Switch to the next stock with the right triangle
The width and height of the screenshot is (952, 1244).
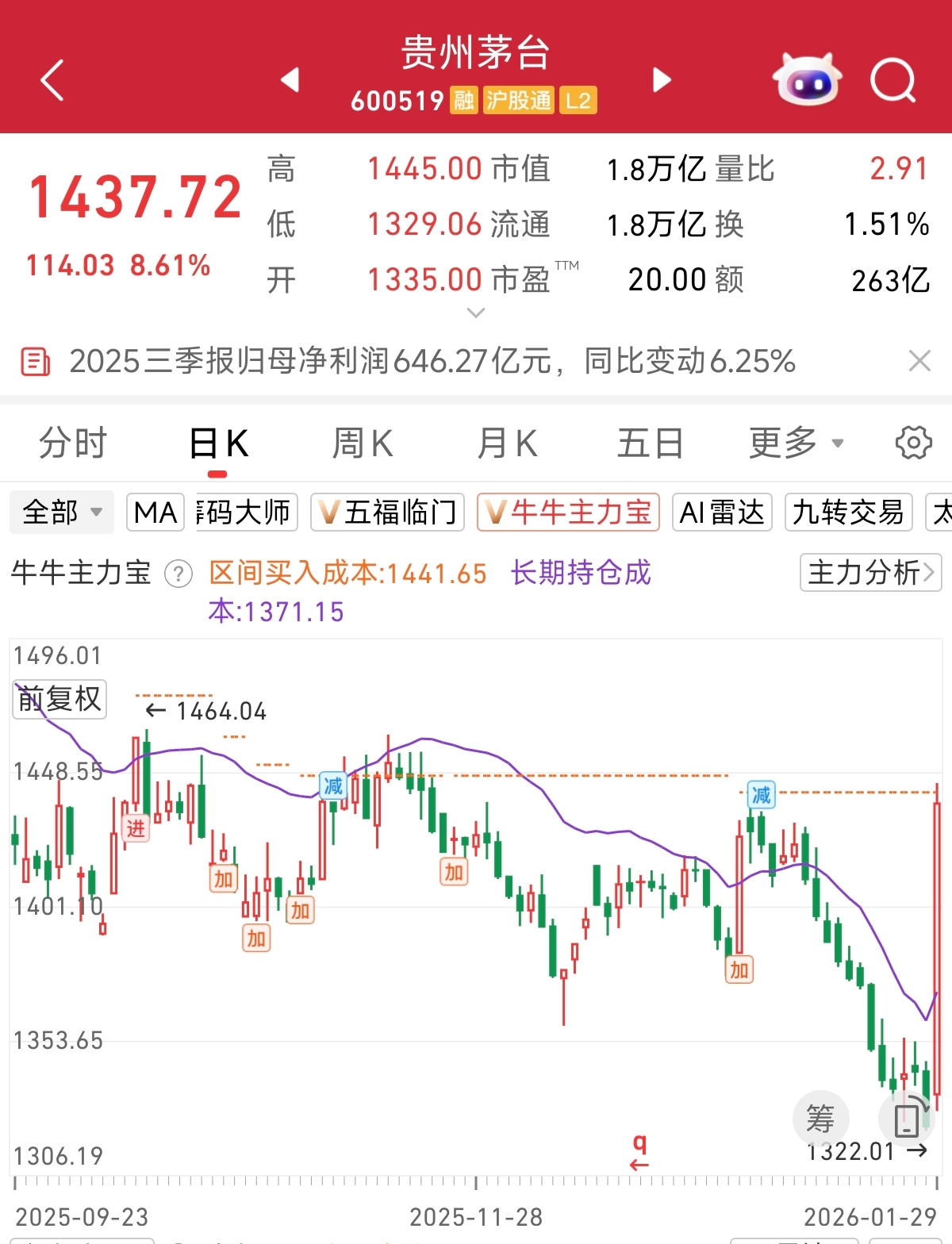(662, 80)
